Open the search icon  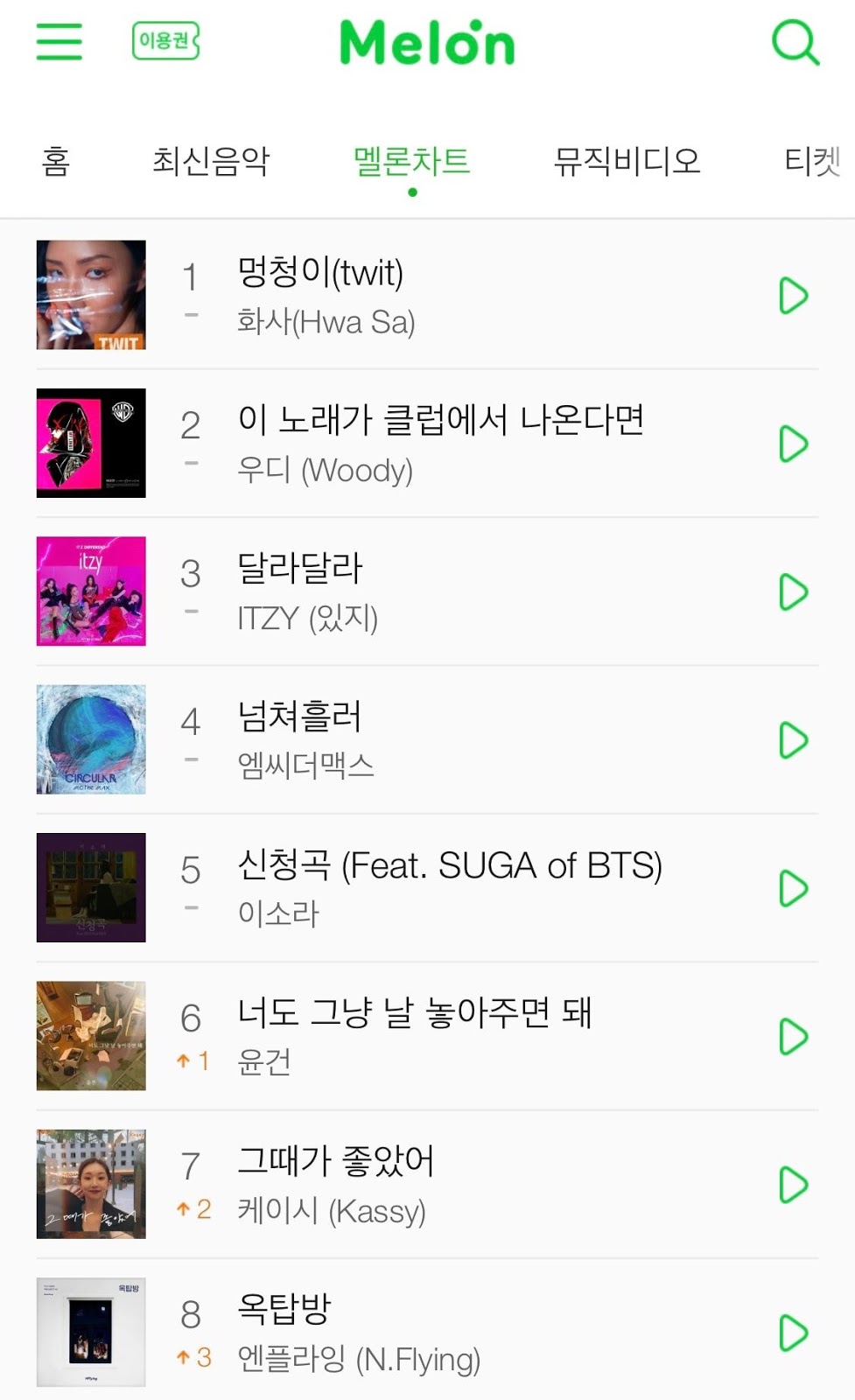coord(795,43)
